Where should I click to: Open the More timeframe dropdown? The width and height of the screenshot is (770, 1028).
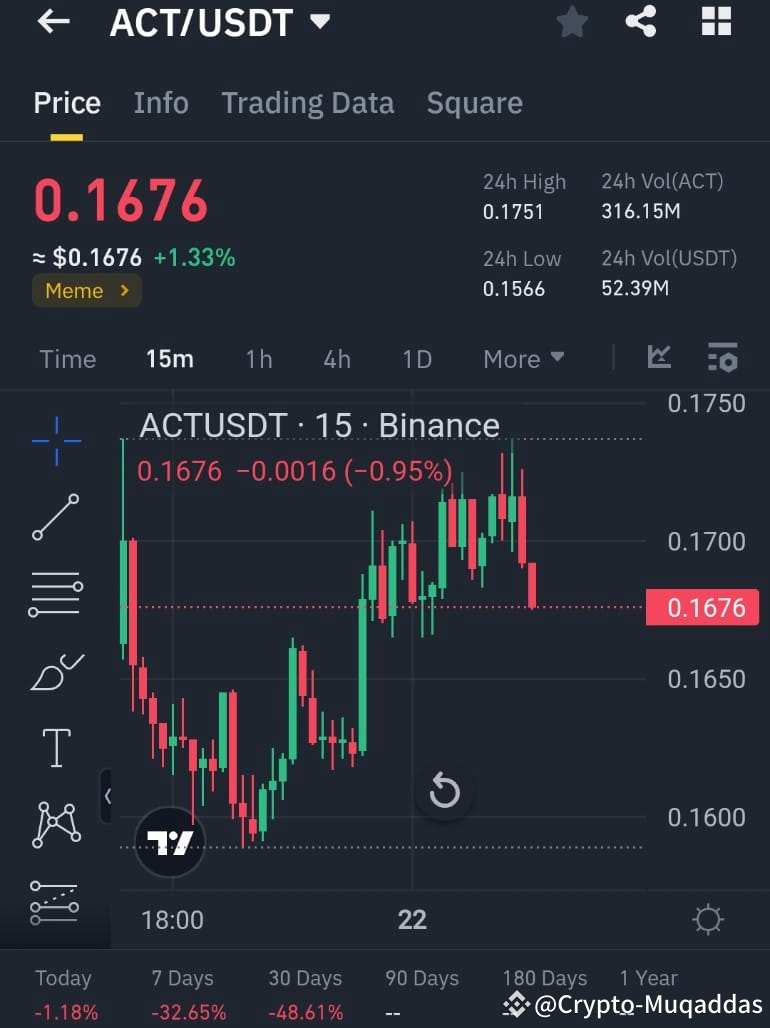tap(523, 359)
